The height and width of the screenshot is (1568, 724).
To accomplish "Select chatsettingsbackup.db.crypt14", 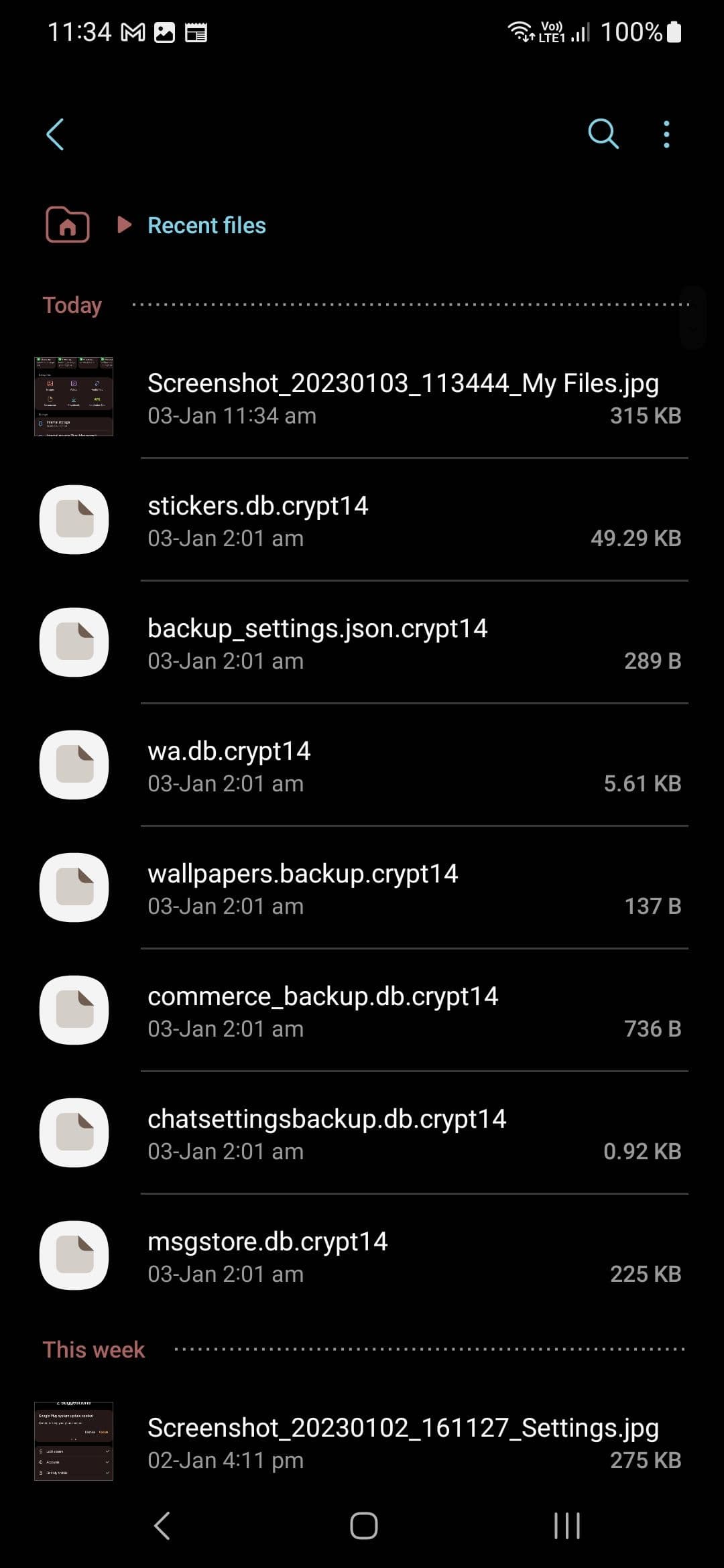I will point(402,1133).
